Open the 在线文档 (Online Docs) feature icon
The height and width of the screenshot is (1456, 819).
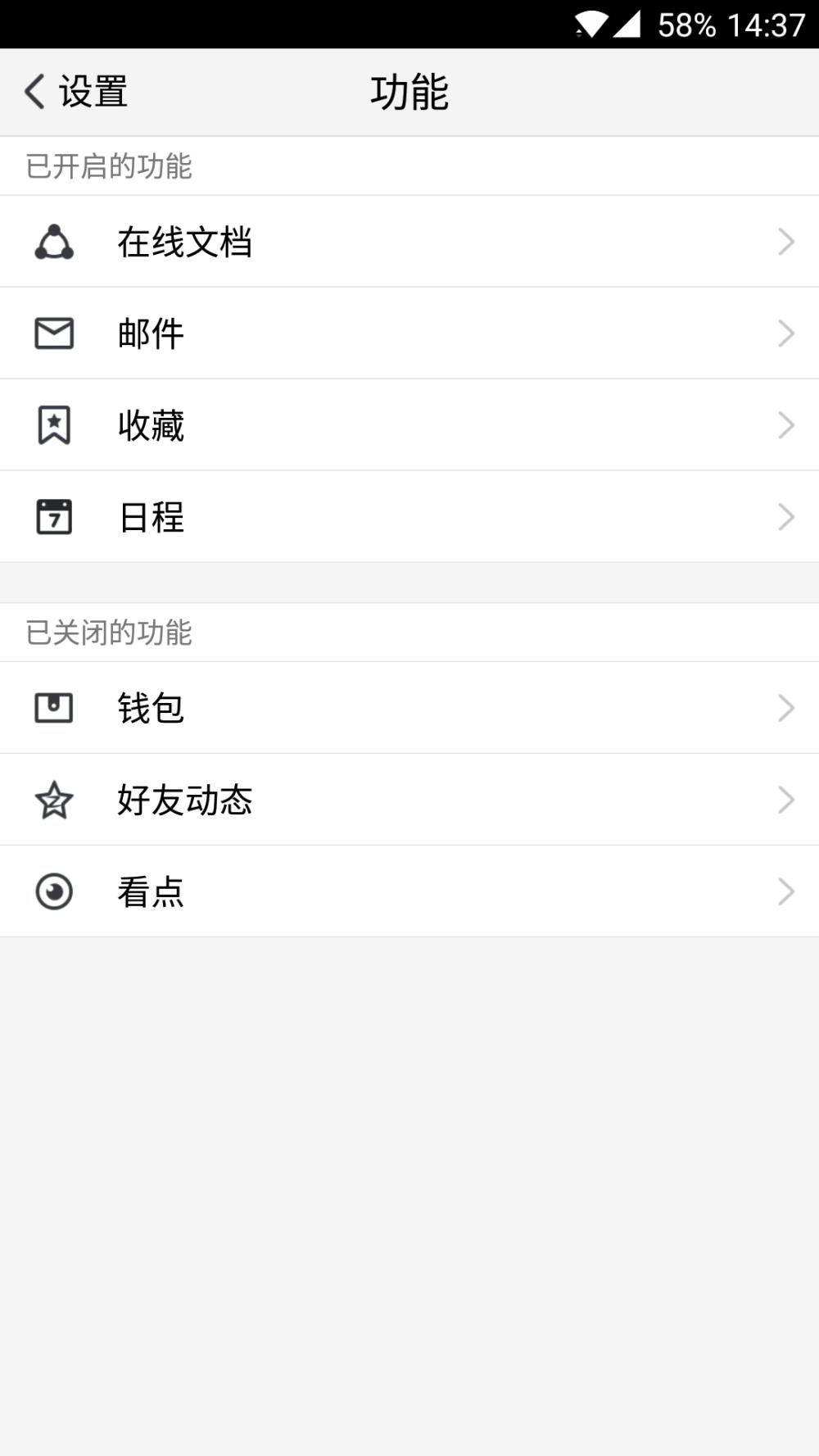54,241
